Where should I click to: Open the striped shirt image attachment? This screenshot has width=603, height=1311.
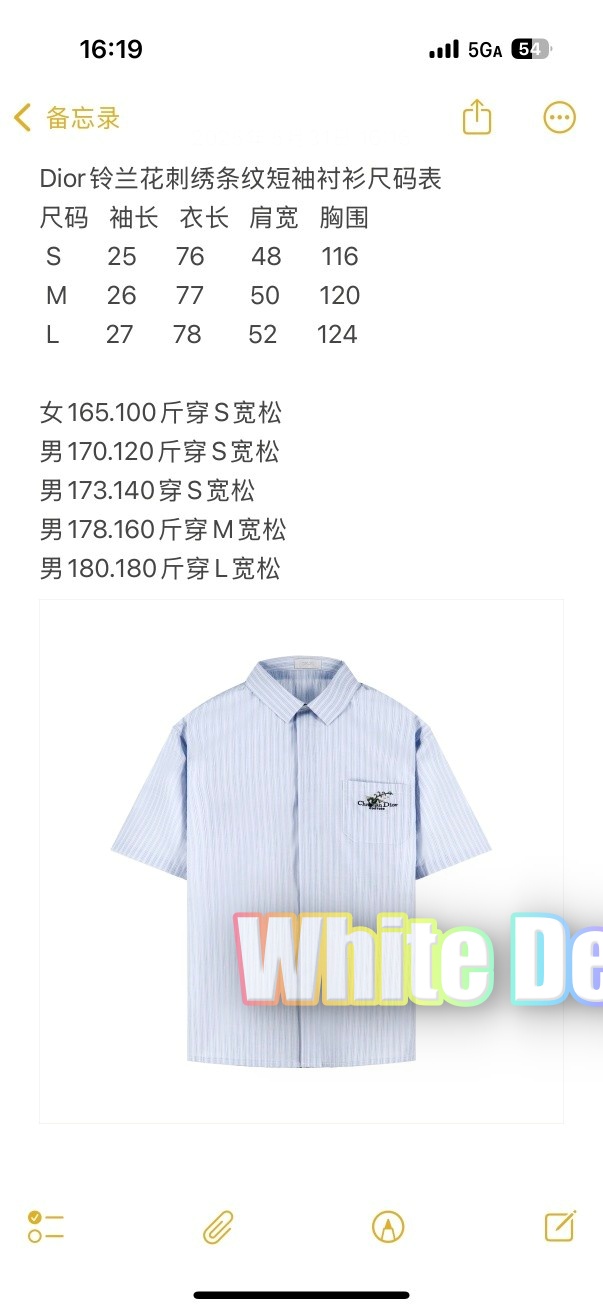coord(301,860)
